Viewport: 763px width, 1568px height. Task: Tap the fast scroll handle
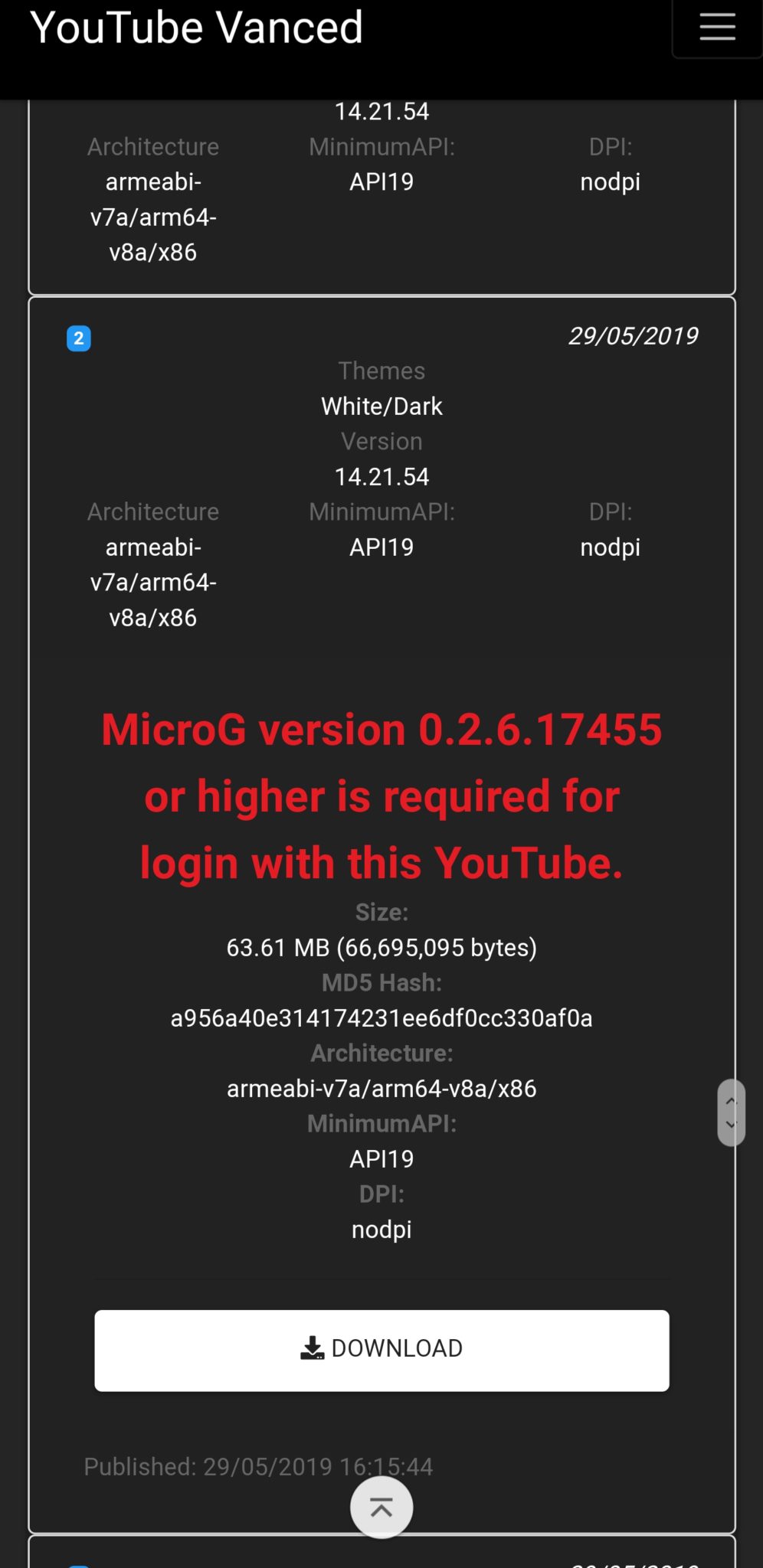[731, 1112]
